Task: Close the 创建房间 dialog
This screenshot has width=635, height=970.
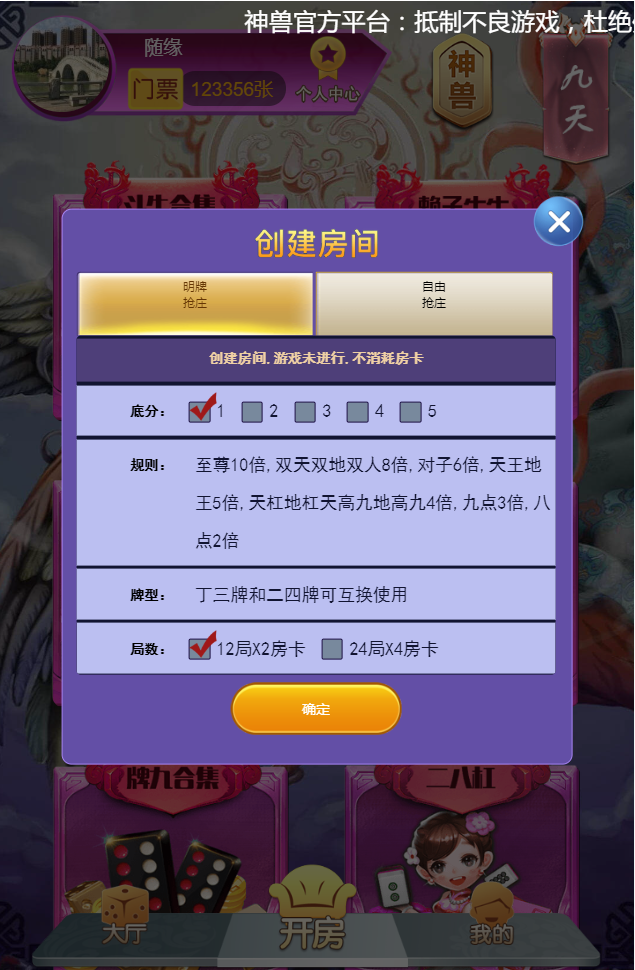Action: click(x=558, y=221)
